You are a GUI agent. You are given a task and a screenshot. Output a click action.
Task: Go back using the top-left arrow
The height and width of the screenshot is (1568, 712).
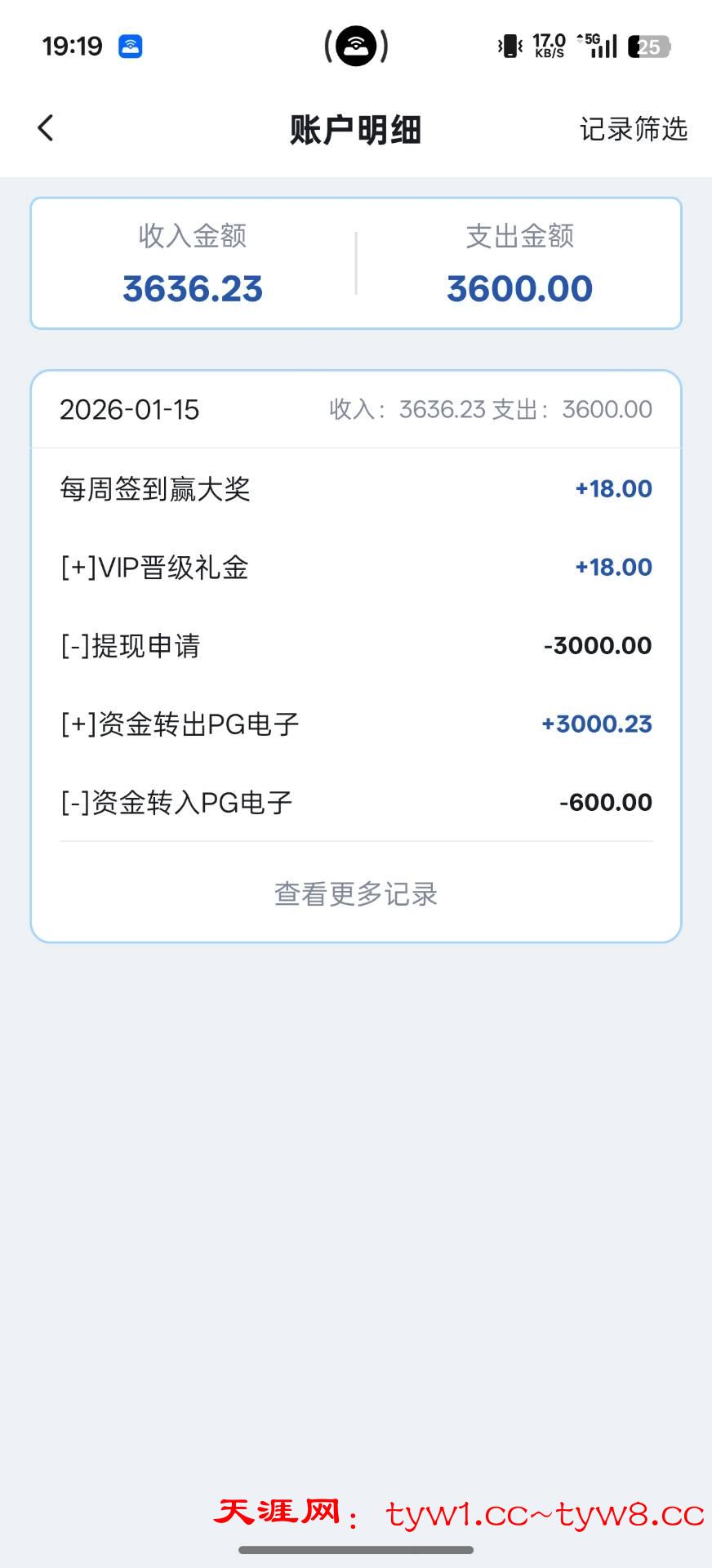click(x=46, y=128)
